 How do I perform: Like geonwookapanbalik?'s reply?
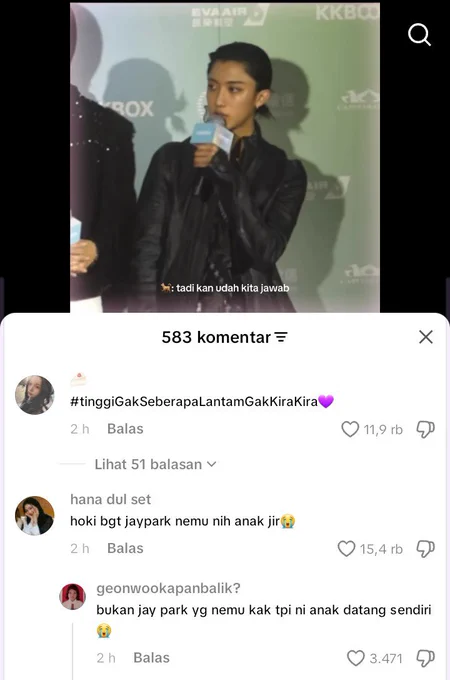(x=356, y=658)
